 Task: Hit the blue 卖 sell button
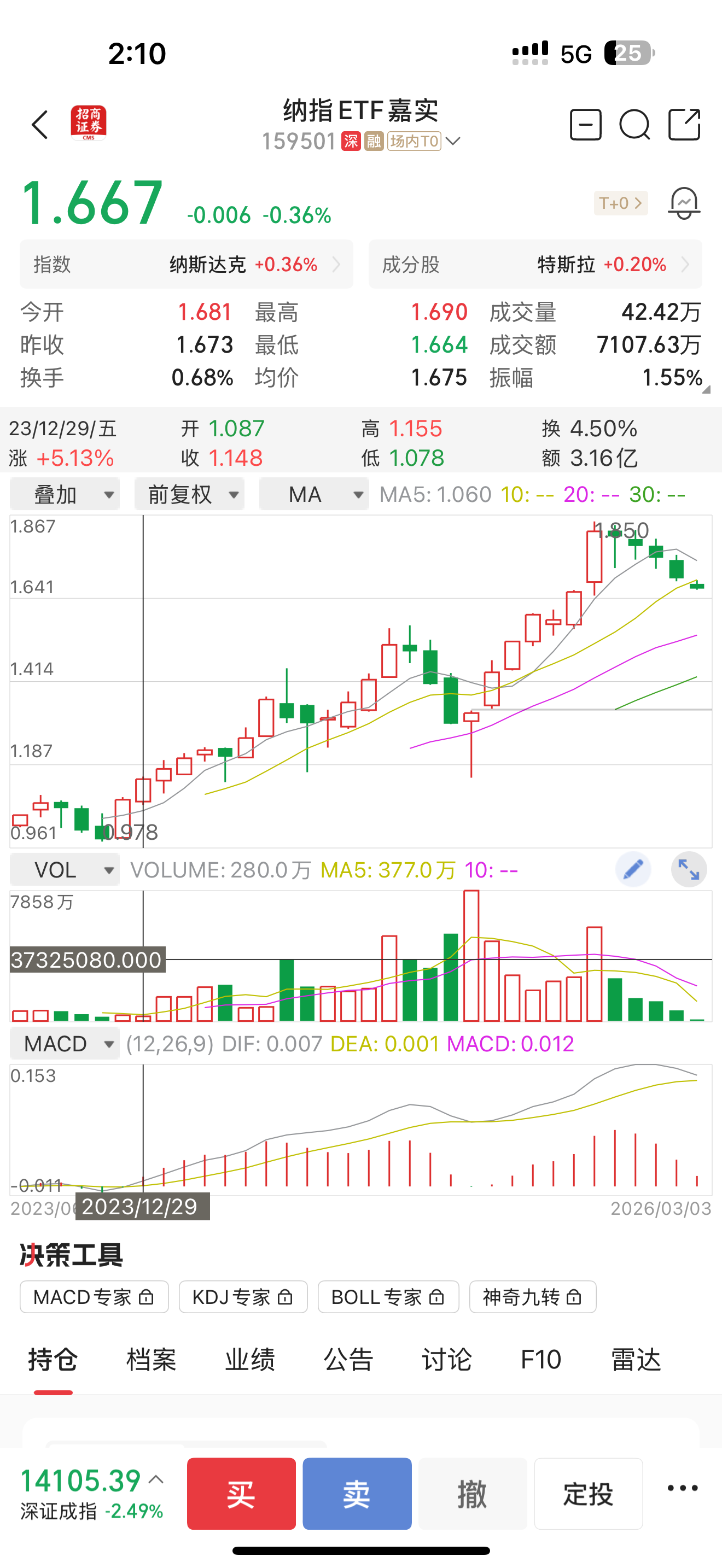click(x=357, y=1494)
